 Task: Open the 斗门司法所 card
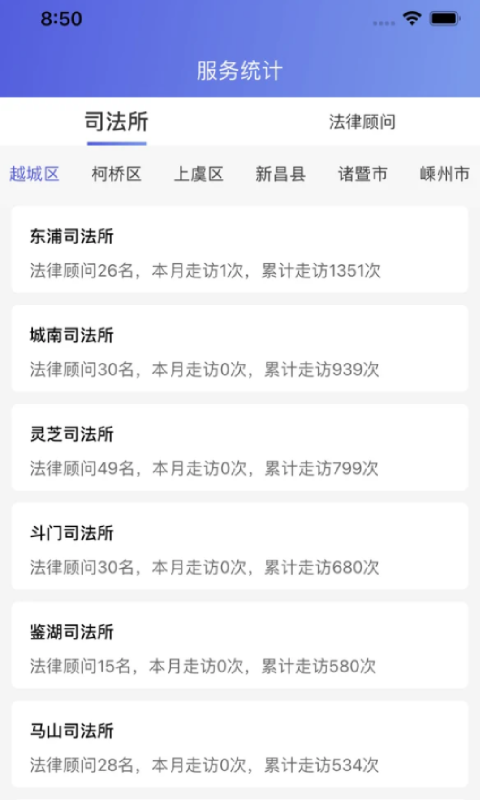pos(240,546)
